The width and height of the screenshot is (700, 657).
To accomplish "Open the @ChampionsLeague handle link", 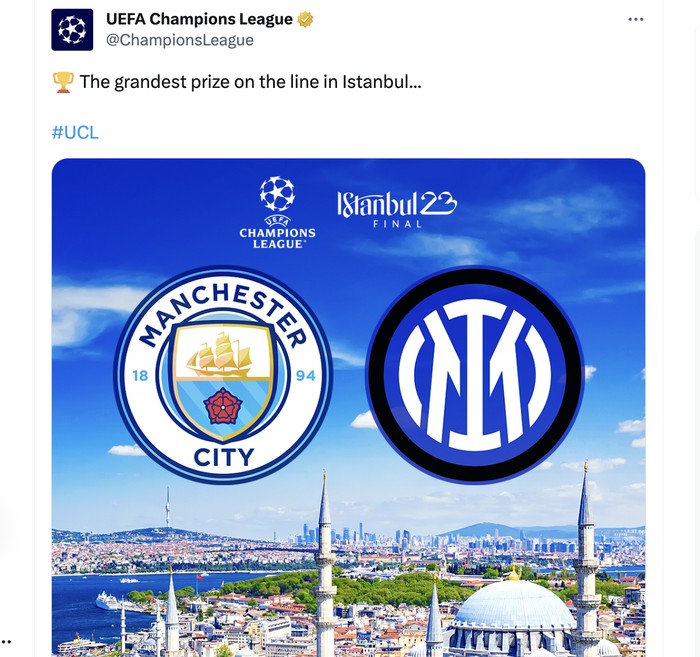I will 180,41.
